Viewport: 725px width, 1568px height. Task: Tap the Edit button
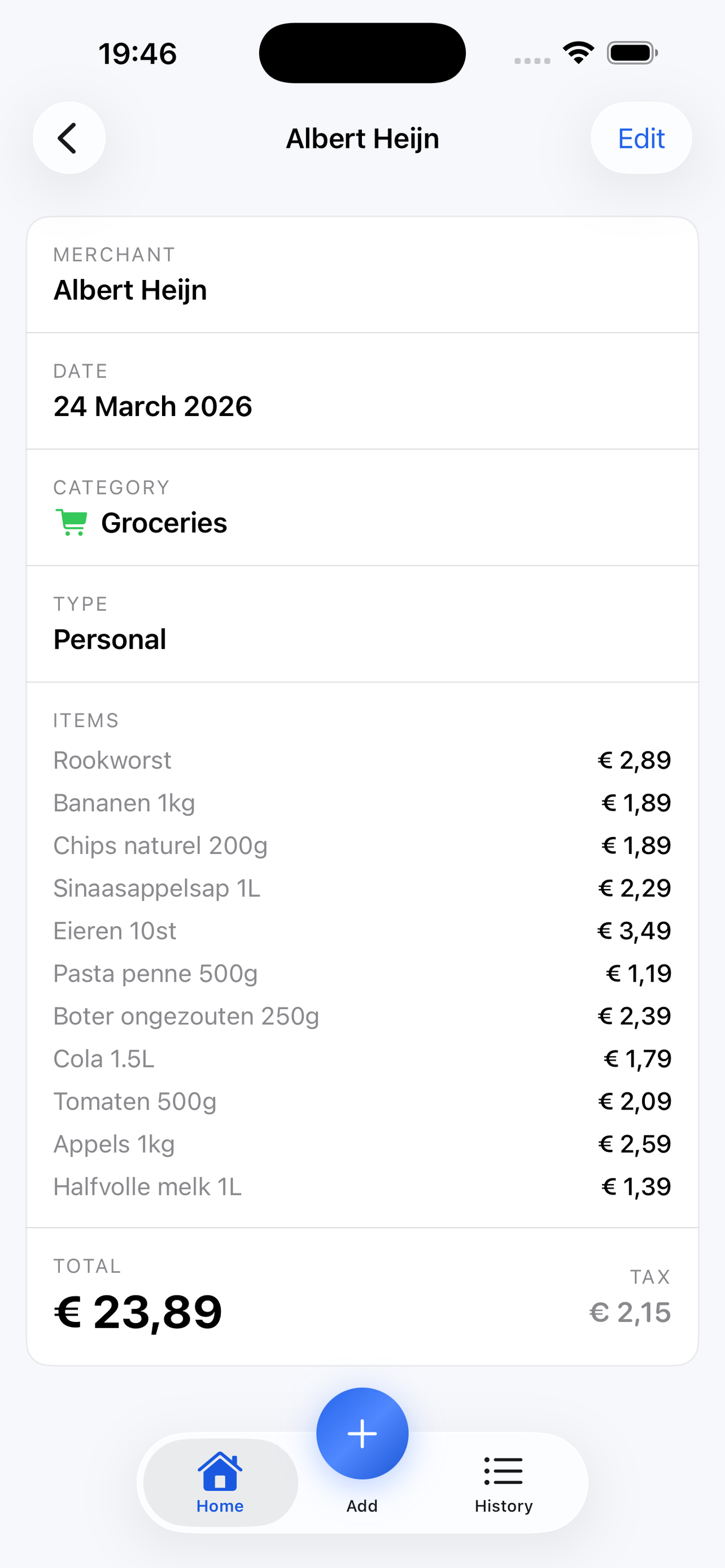640,138
